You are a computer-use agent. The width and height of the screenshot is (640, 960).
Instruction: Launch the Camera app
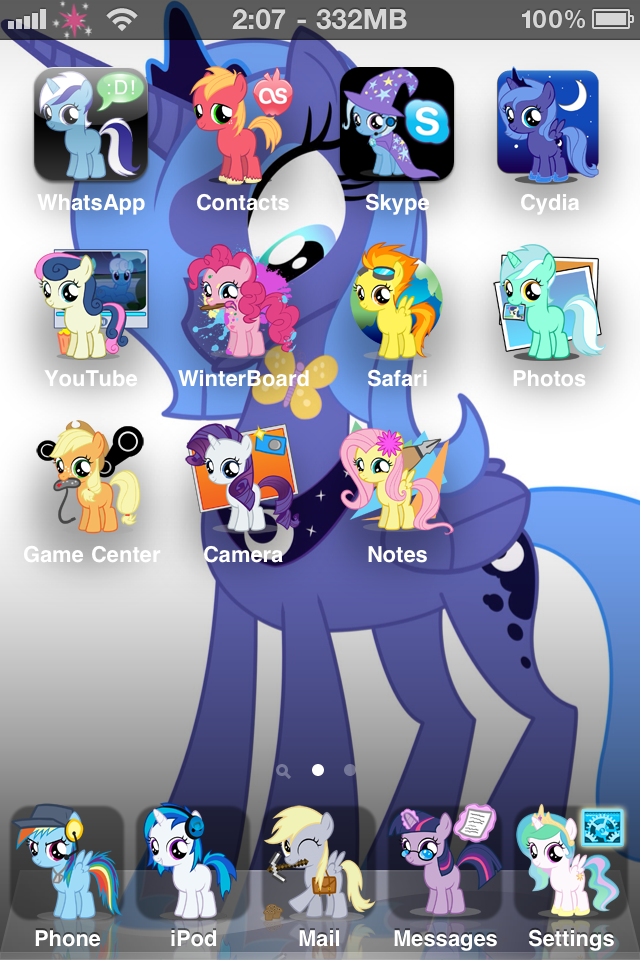pos(243,478)
